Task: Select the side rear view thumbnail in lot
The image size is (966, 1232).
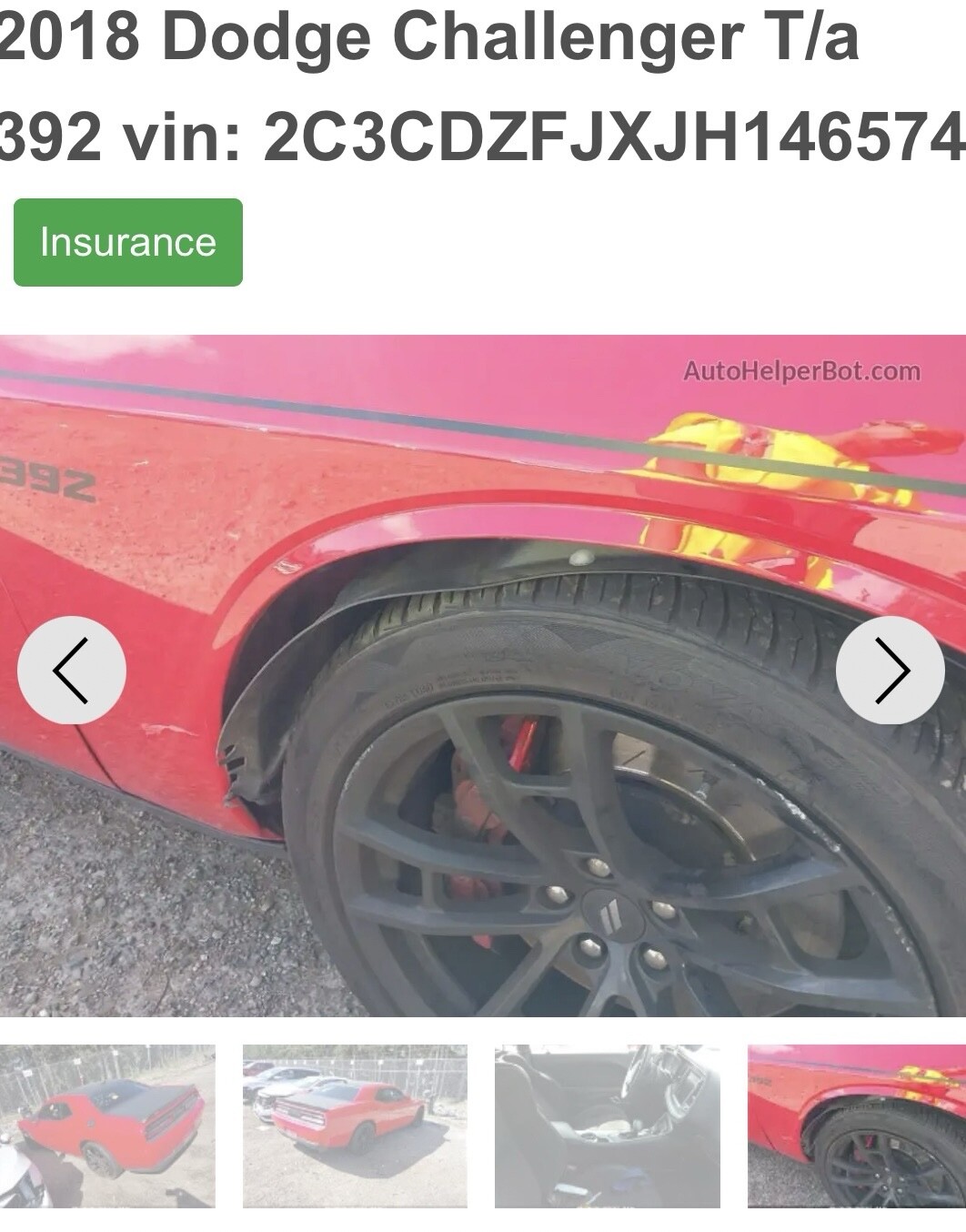Action: (355, 1126)
